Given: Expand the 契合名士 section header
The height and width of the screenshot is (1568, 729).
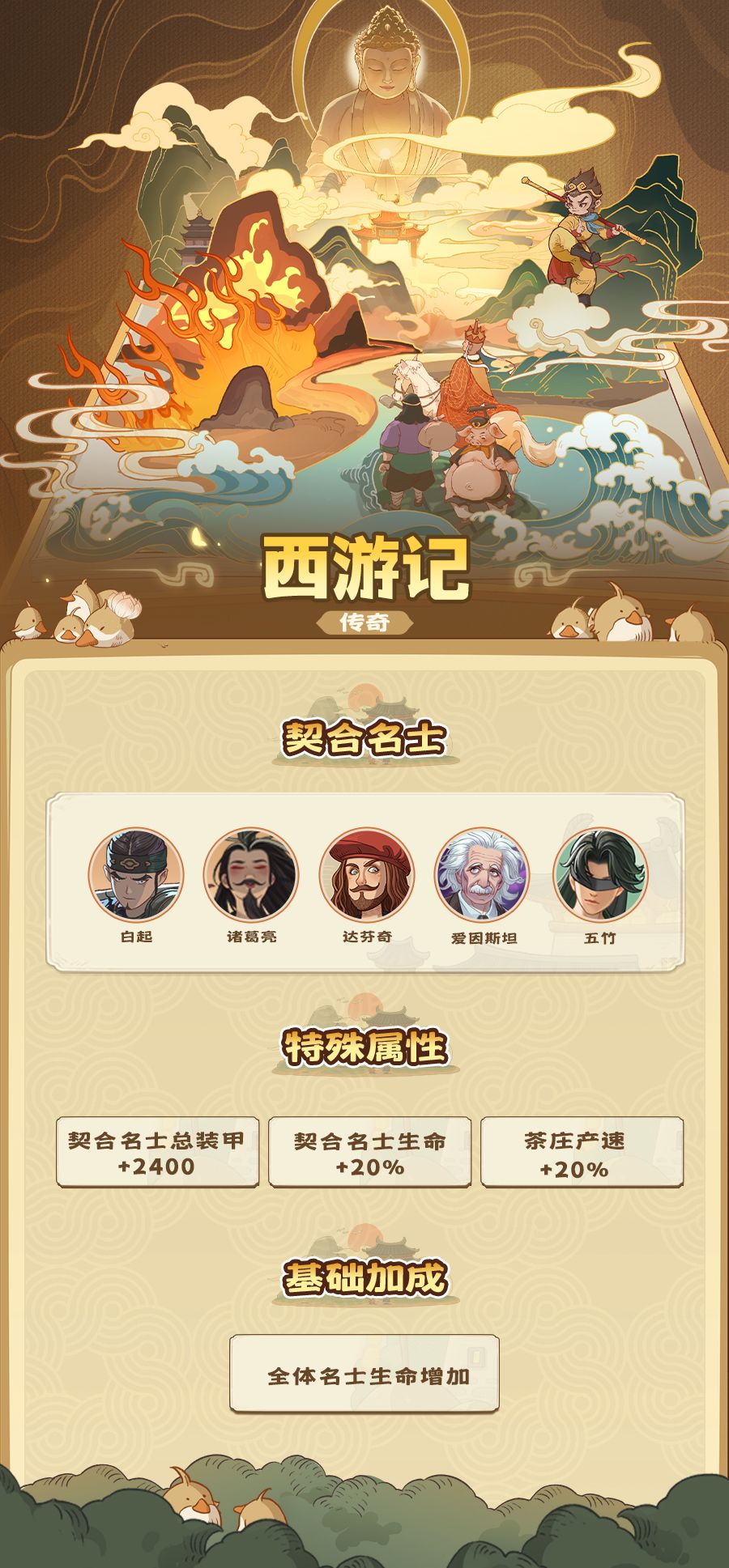Looking at the screenshot, I should pyautogui.click(x=364, y=737).
